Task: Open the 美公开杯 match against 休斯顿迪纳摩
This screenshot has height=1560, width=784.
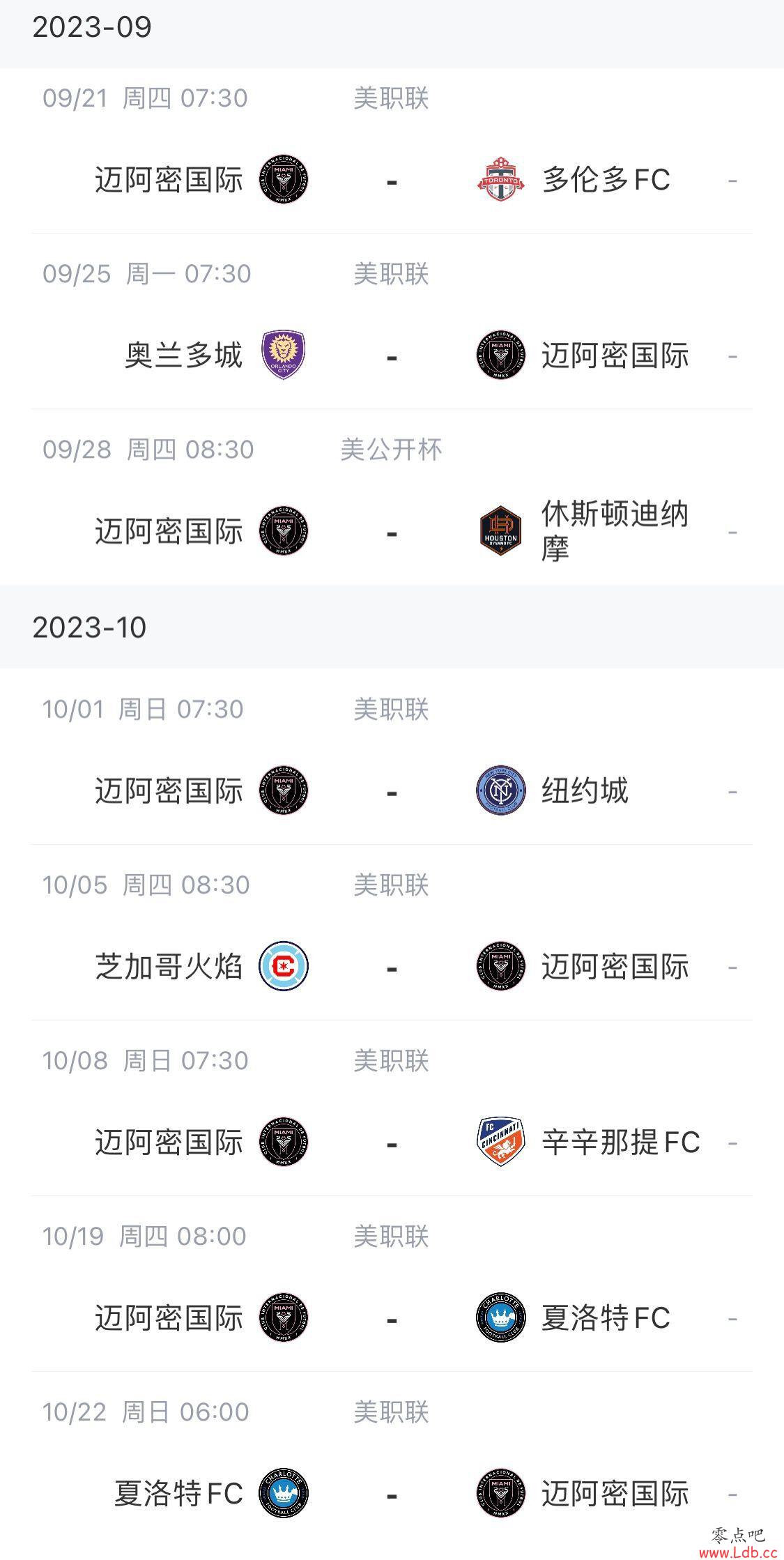Action: 392,497
